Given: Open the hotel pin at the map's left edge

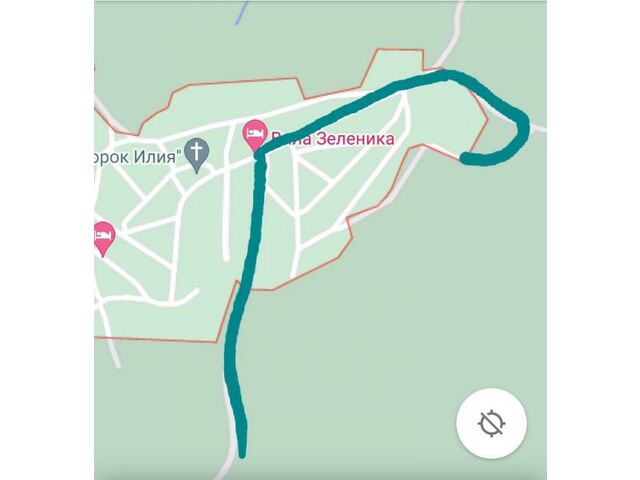Looking at the screenshot, I should pos(103,238).
